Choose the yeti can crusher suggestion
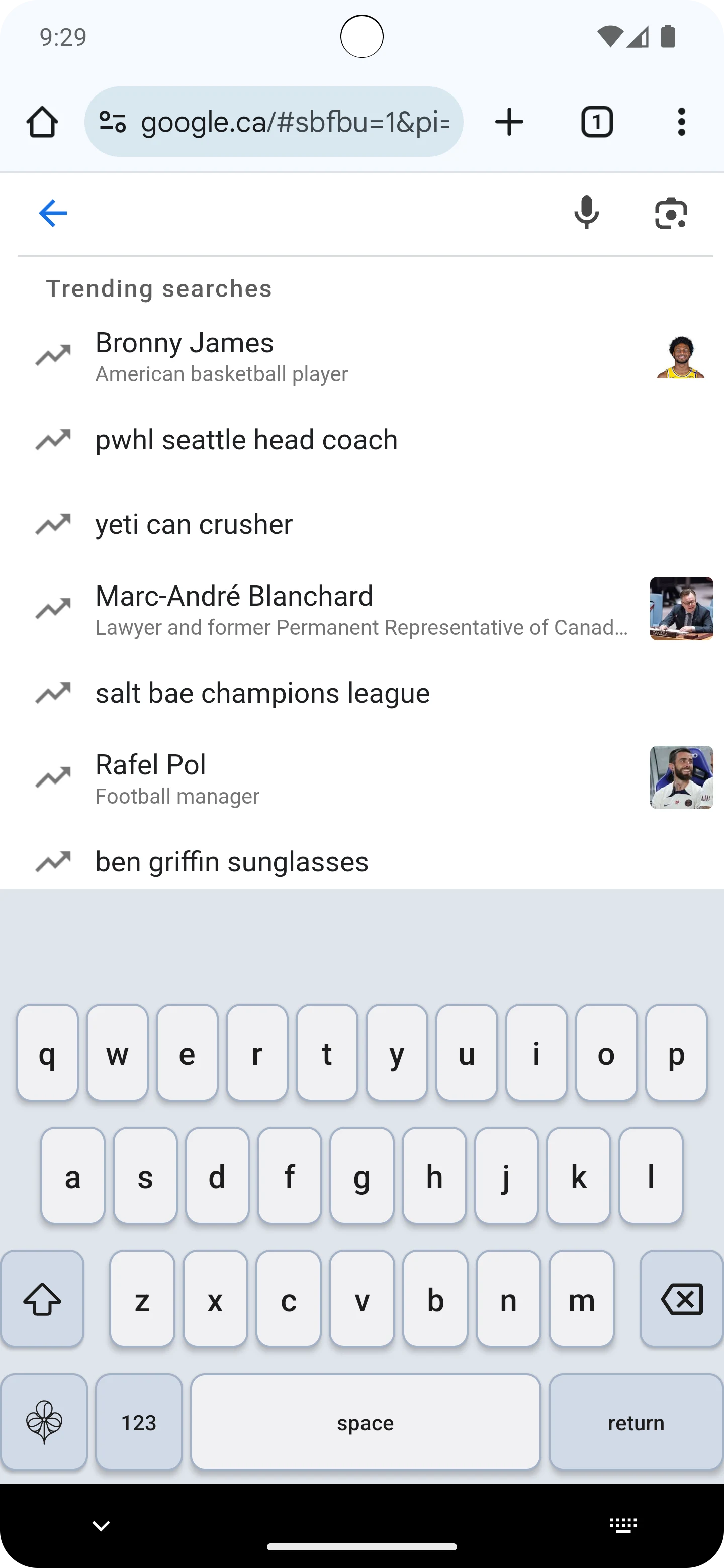This screenshot has height=1568, width=724. pyautogui.click(x=361, y=524)
